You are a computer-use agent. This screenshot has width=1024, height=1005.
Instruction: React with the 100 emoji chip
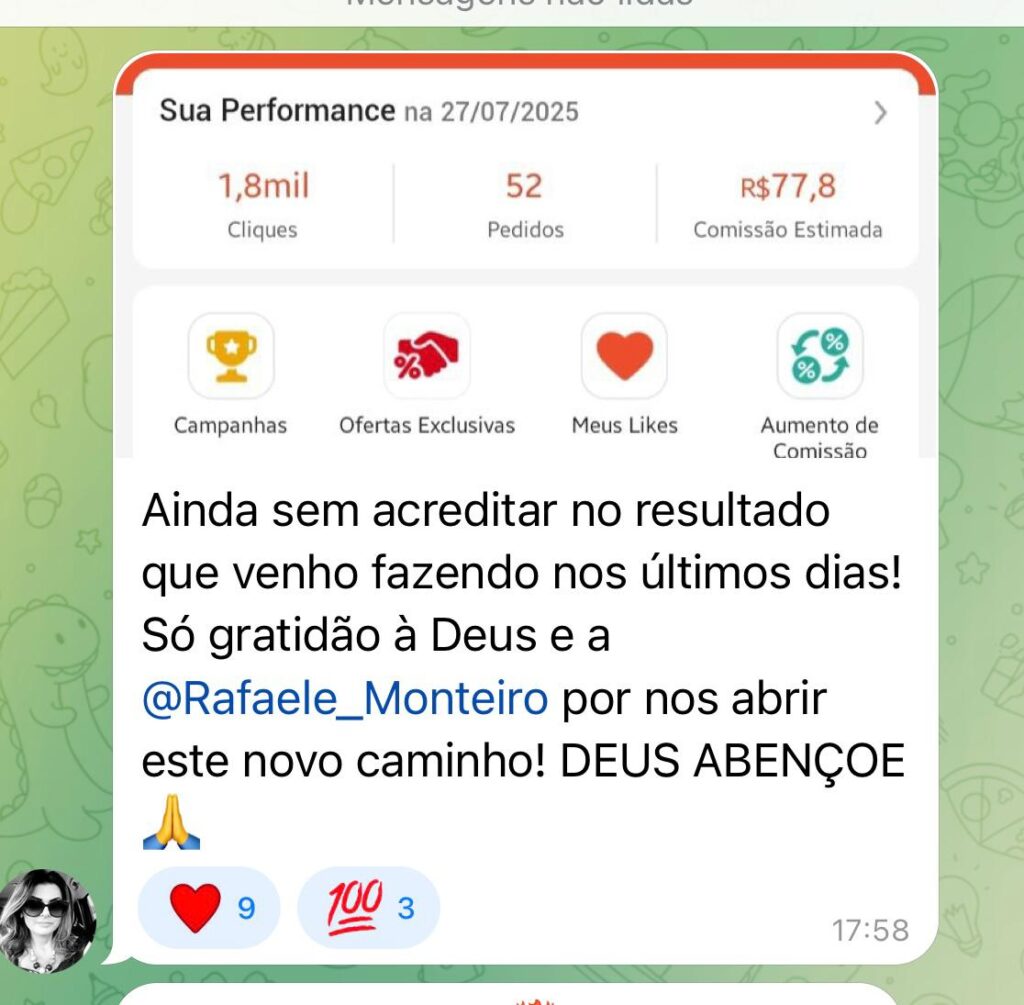click(368, 908)
